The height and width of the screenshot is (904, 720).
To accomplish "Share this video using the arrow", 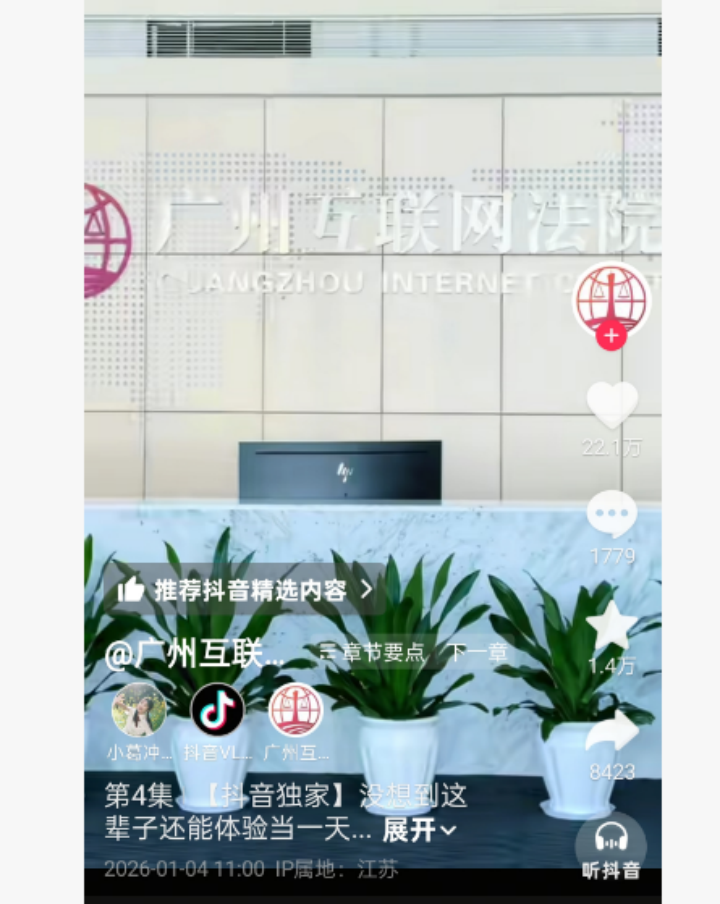I will point(612,733).
